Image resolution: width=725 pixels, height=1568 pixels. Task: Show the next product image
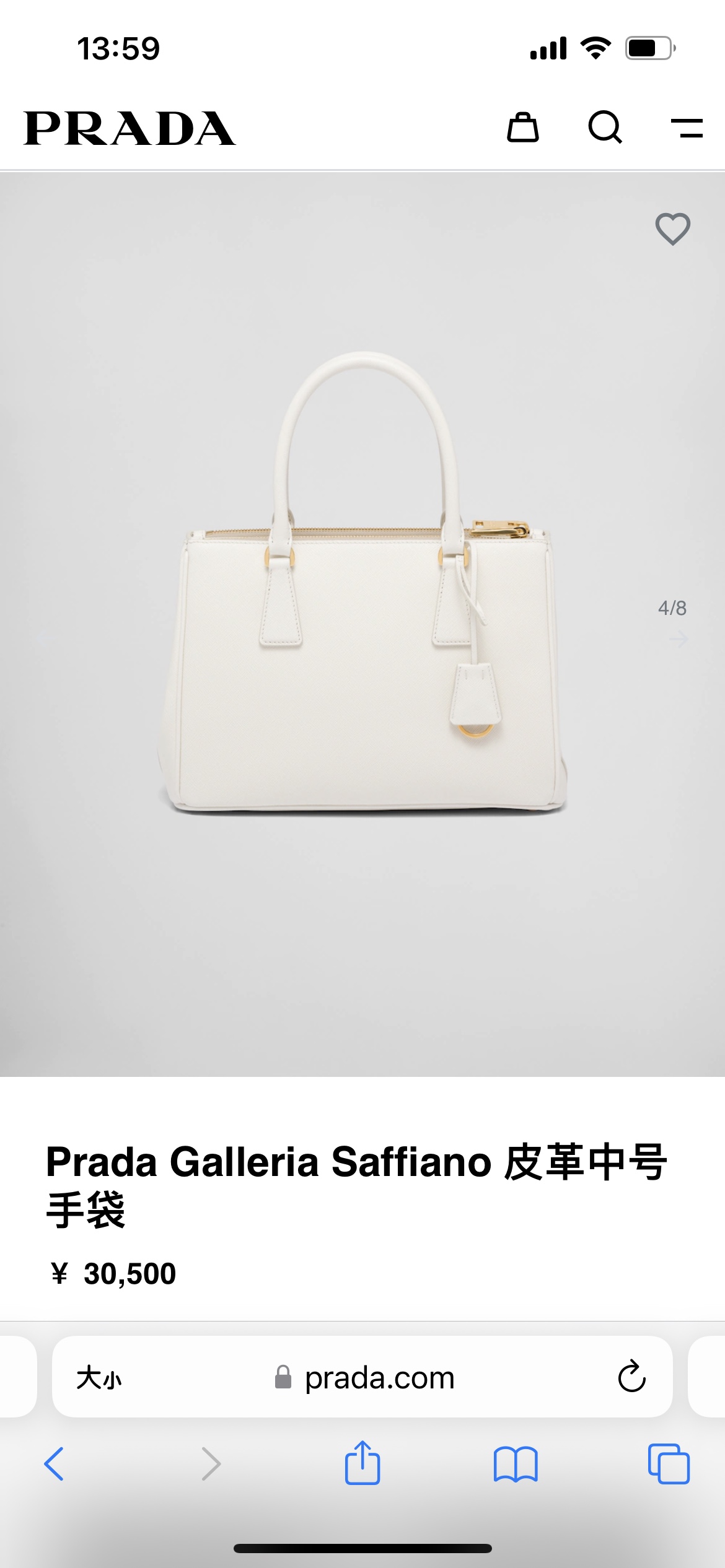pos(679,639)
